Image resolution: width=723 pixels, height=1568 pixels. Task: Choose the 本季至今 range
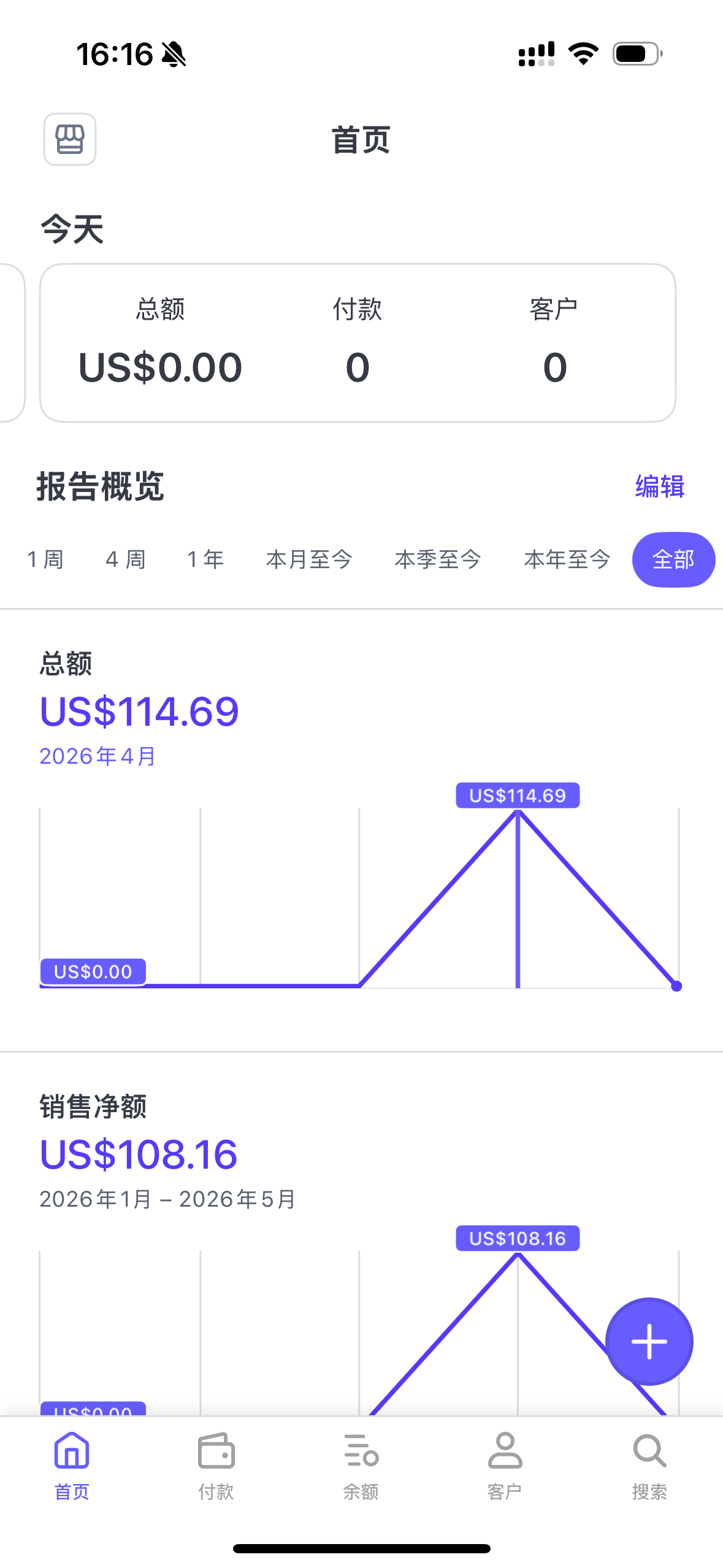click(x=438, y=559)
